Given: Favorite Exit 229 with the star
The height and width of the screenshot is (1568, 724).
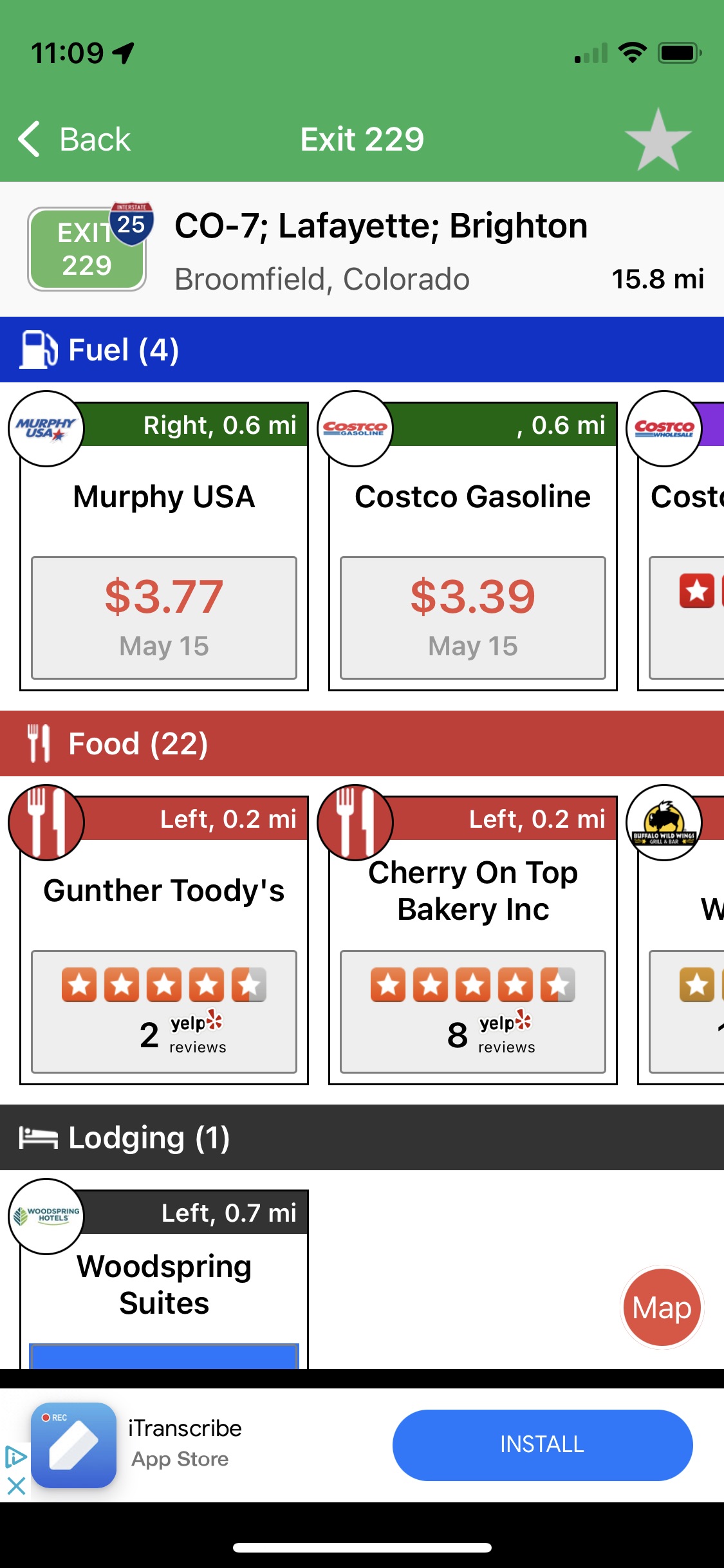Looking at the screenshot, I should 658,140.
